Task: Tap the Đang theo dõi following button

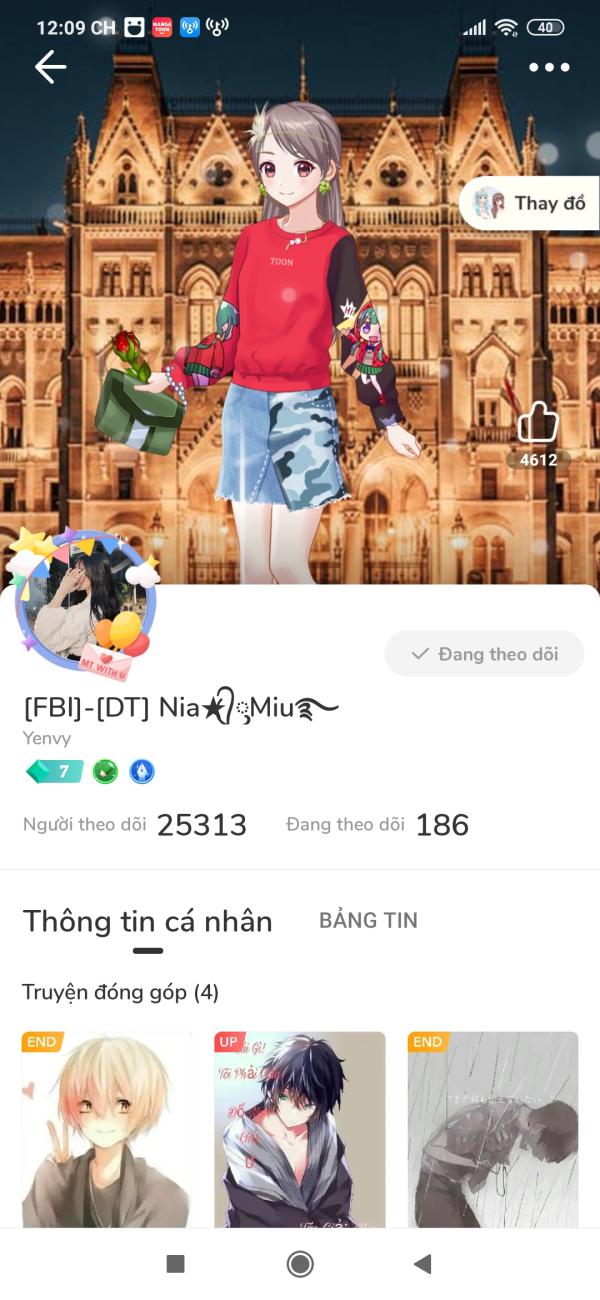Action: [x=485, y=654]
